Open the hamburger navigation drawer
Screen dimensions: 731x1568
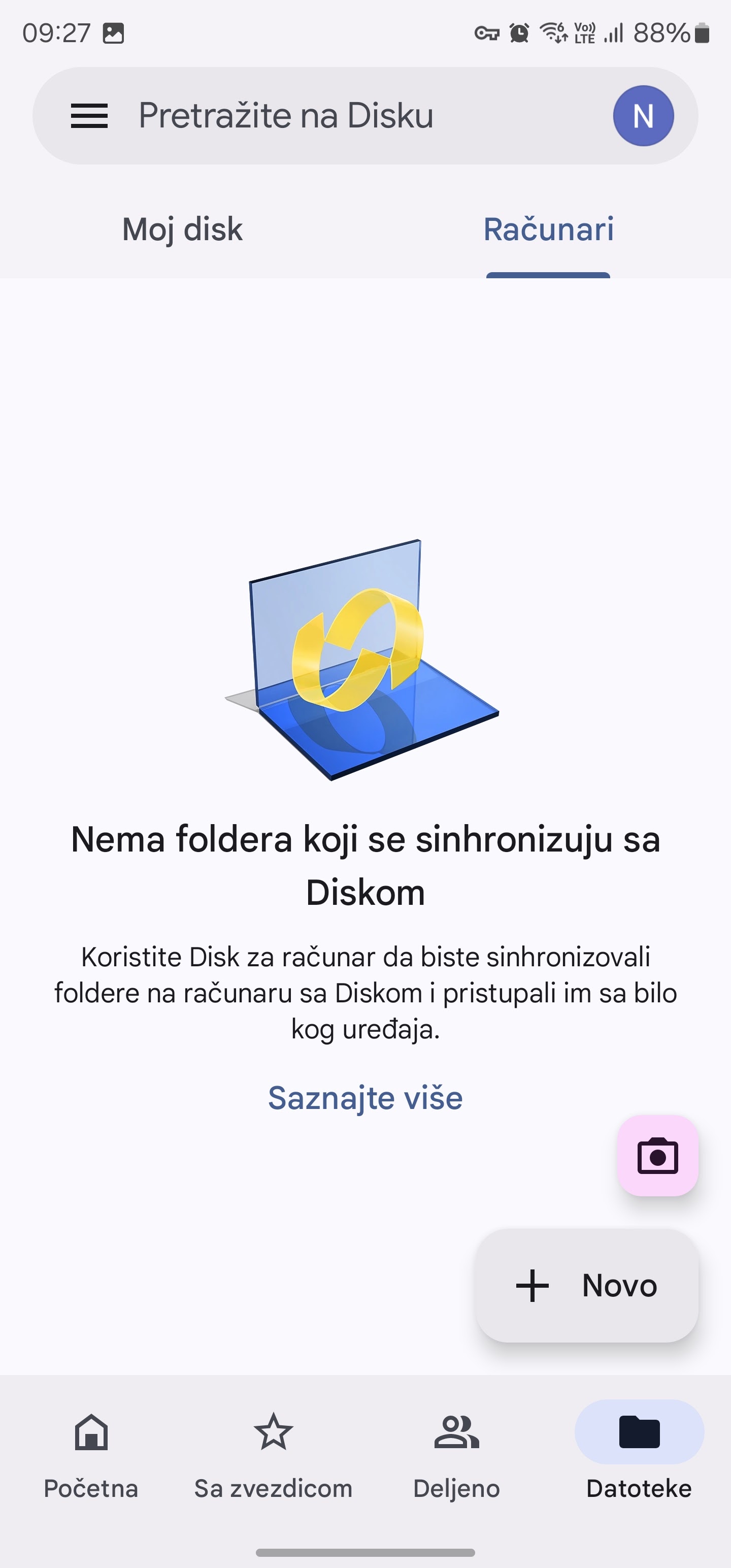point(89,116)
